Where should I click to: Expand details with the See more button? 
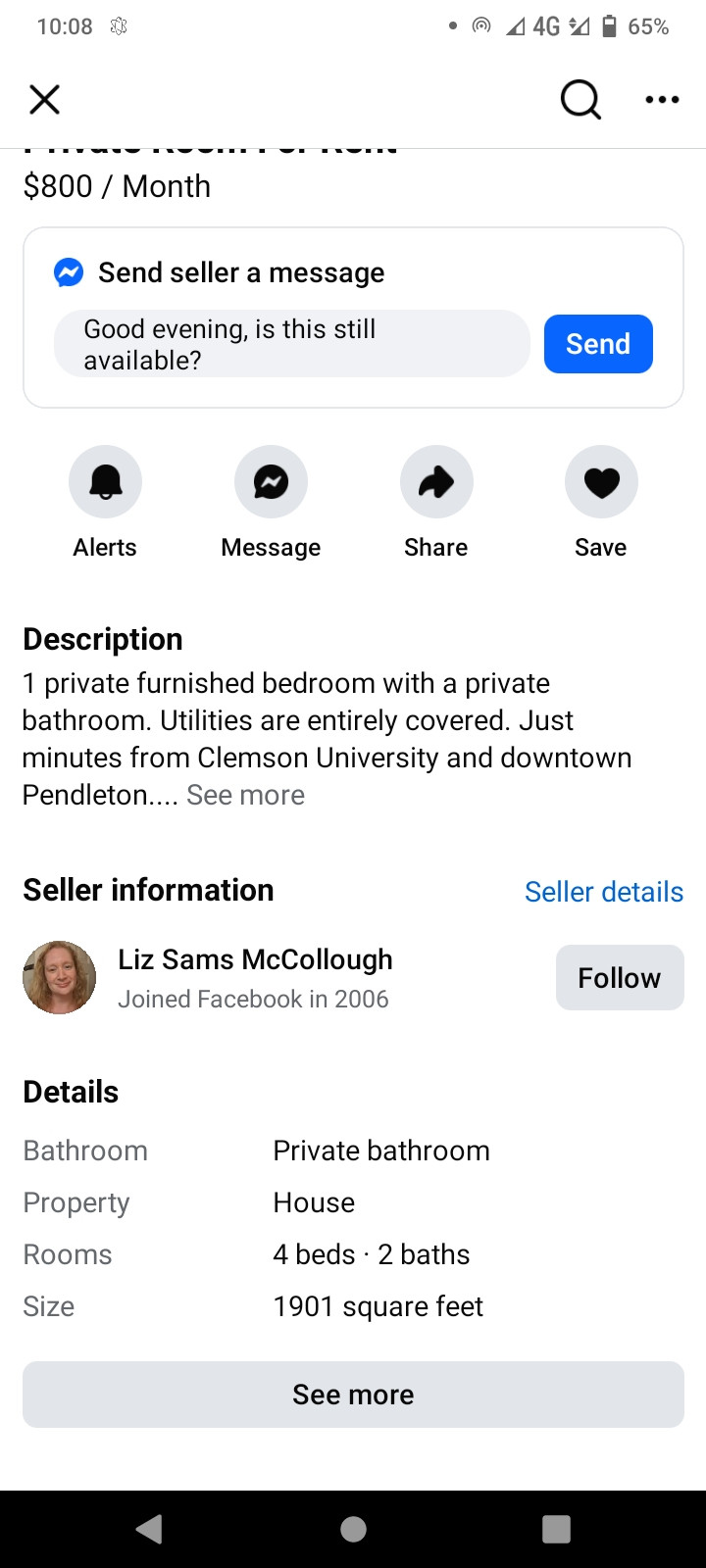[x=353, y=1394]
